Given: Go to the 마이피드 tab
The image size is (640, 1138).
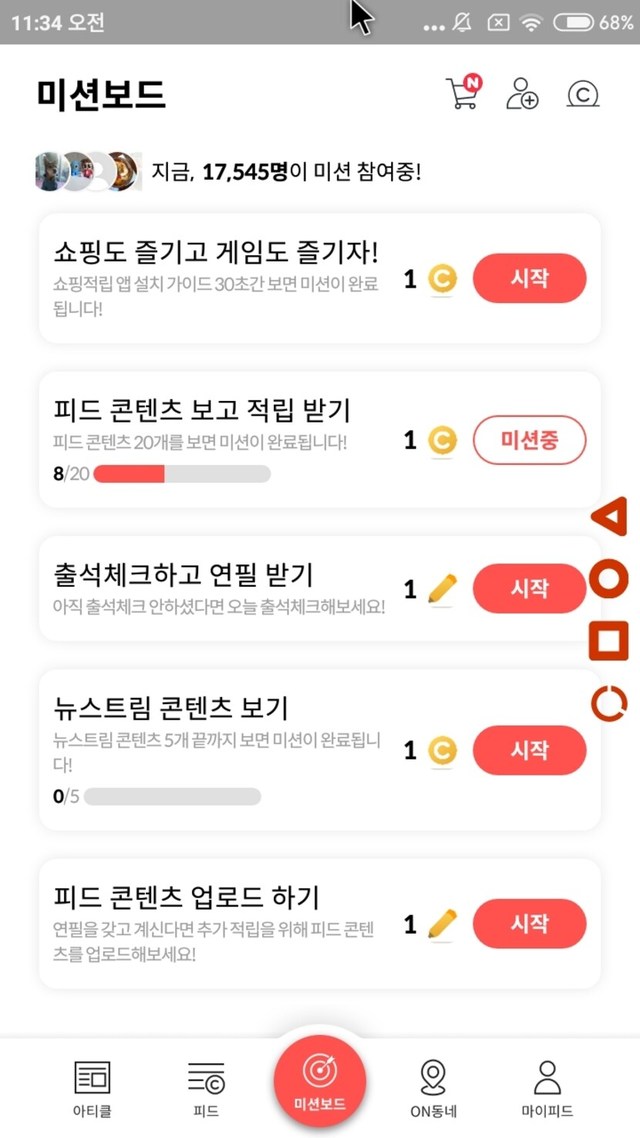Looking at the screenshot, I should [547, 1088].
